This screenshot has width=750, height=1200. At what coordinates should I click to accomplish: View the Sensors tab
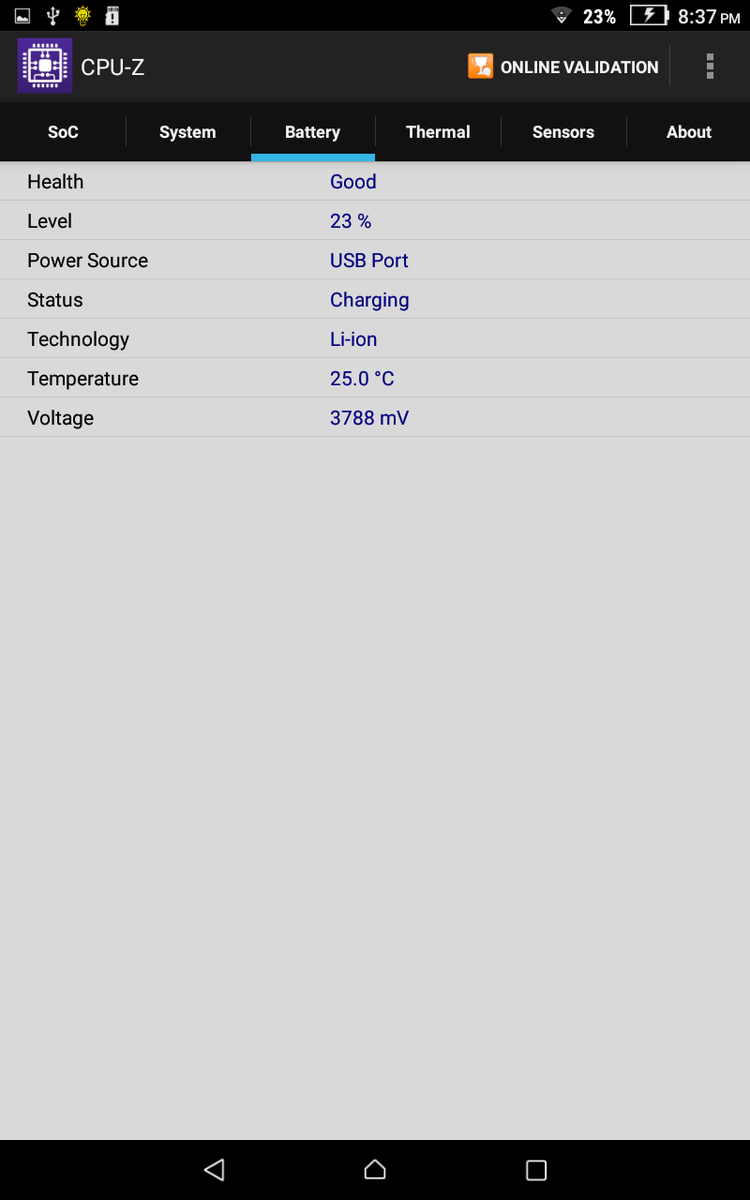click(x=563, y=132)
